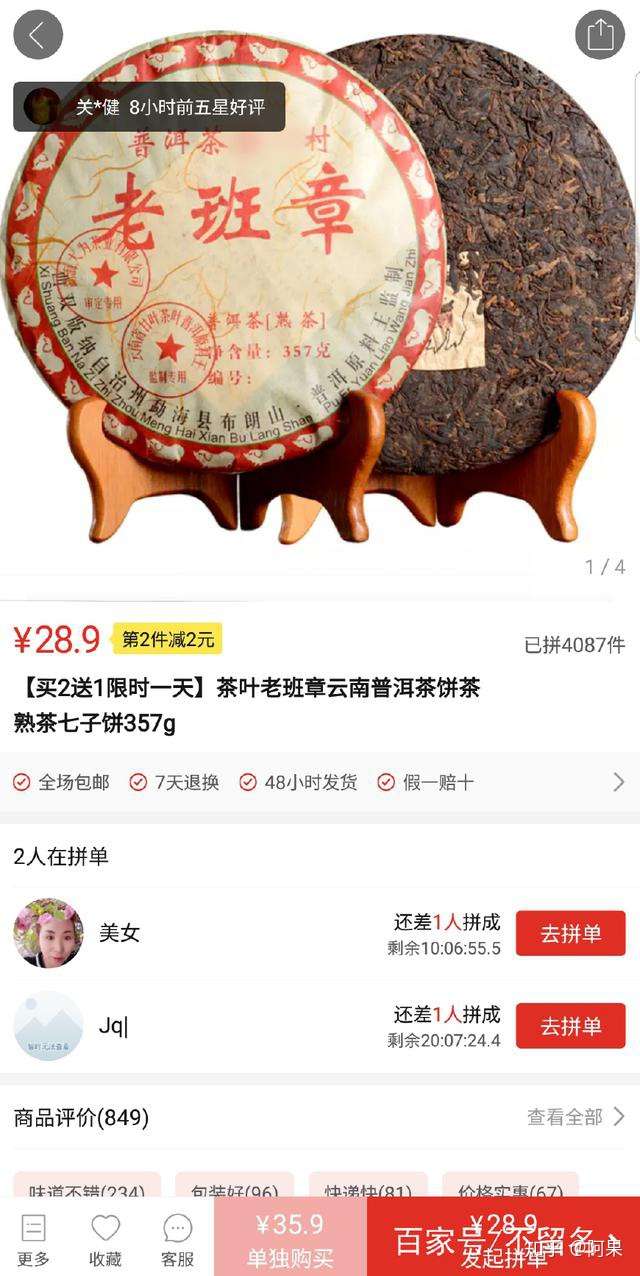Start a group buy at ¥28.9

click(x=503, y=1240)
